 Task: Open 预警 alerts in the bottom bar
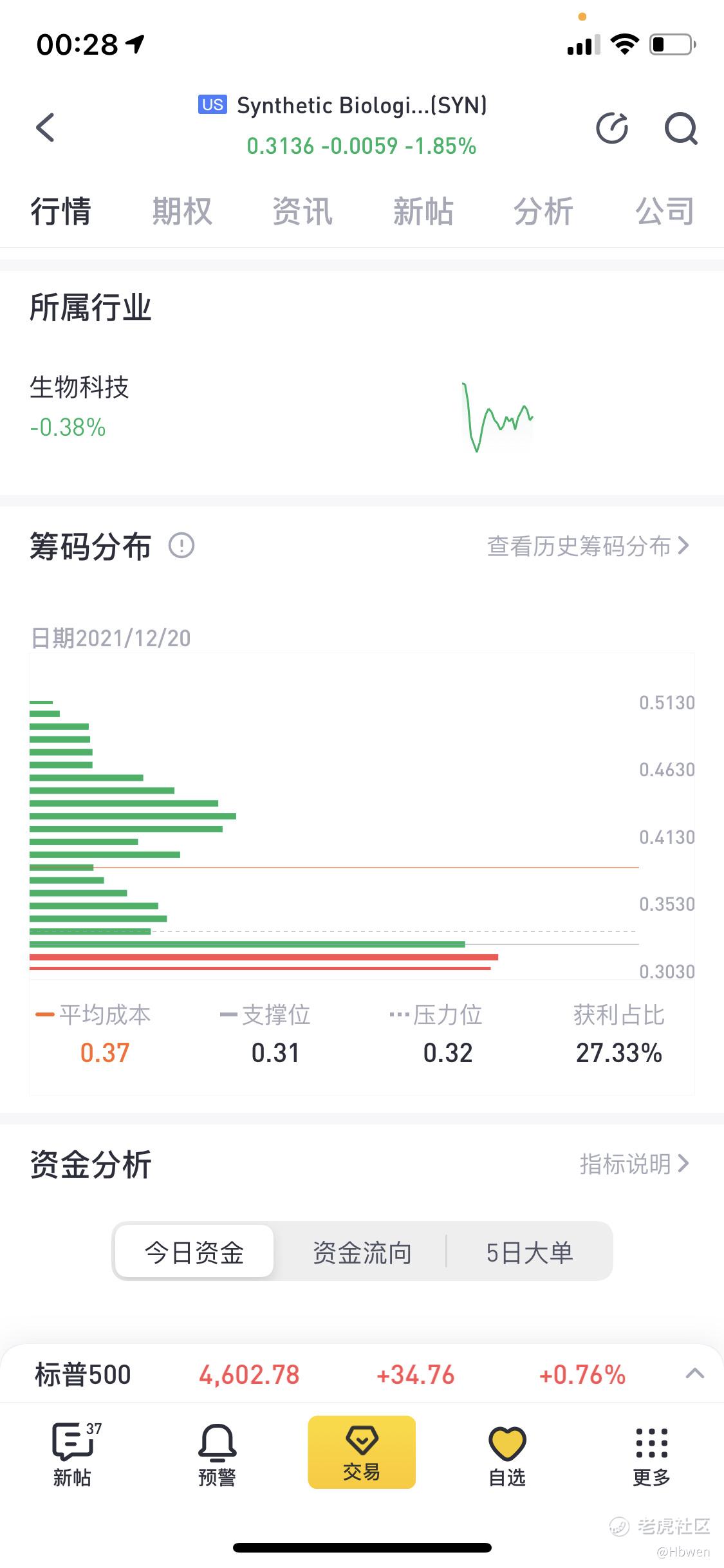pyautogui.click(x=217, y=1455)
